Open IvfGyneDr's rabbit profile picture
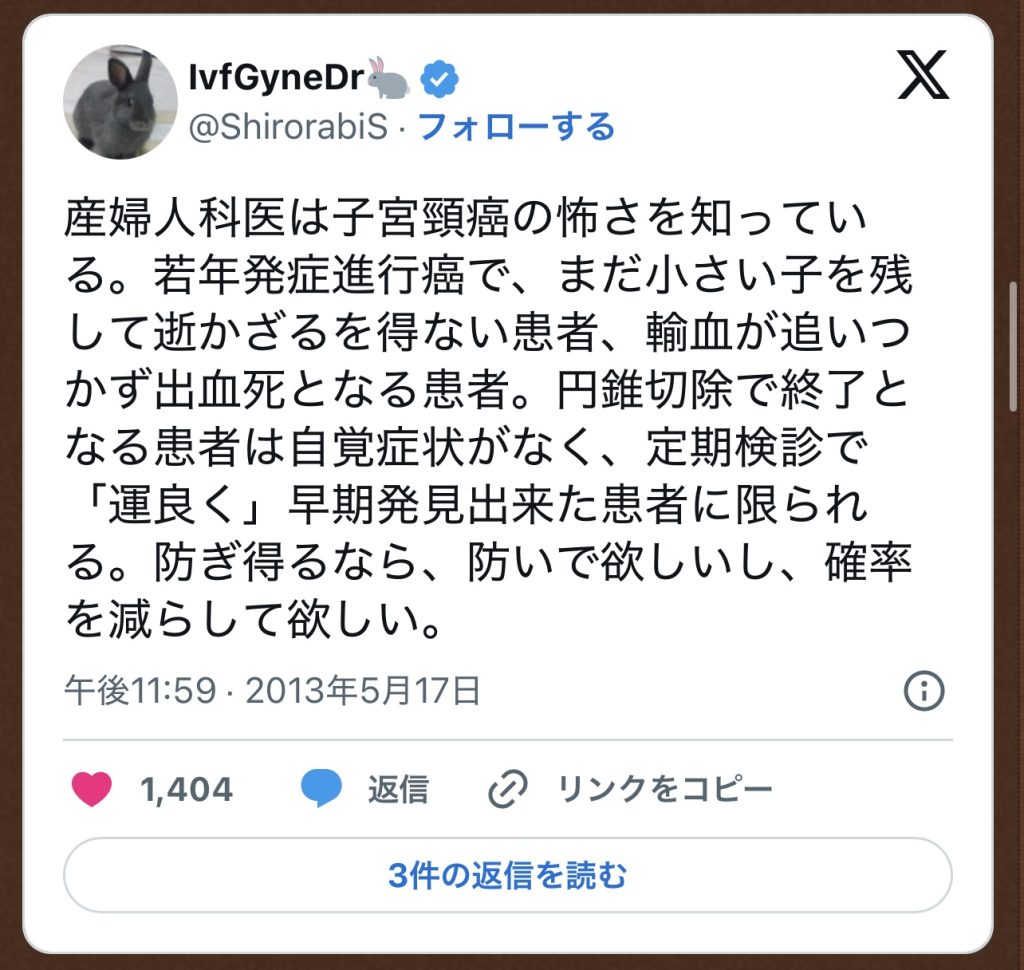 [121, 101]
